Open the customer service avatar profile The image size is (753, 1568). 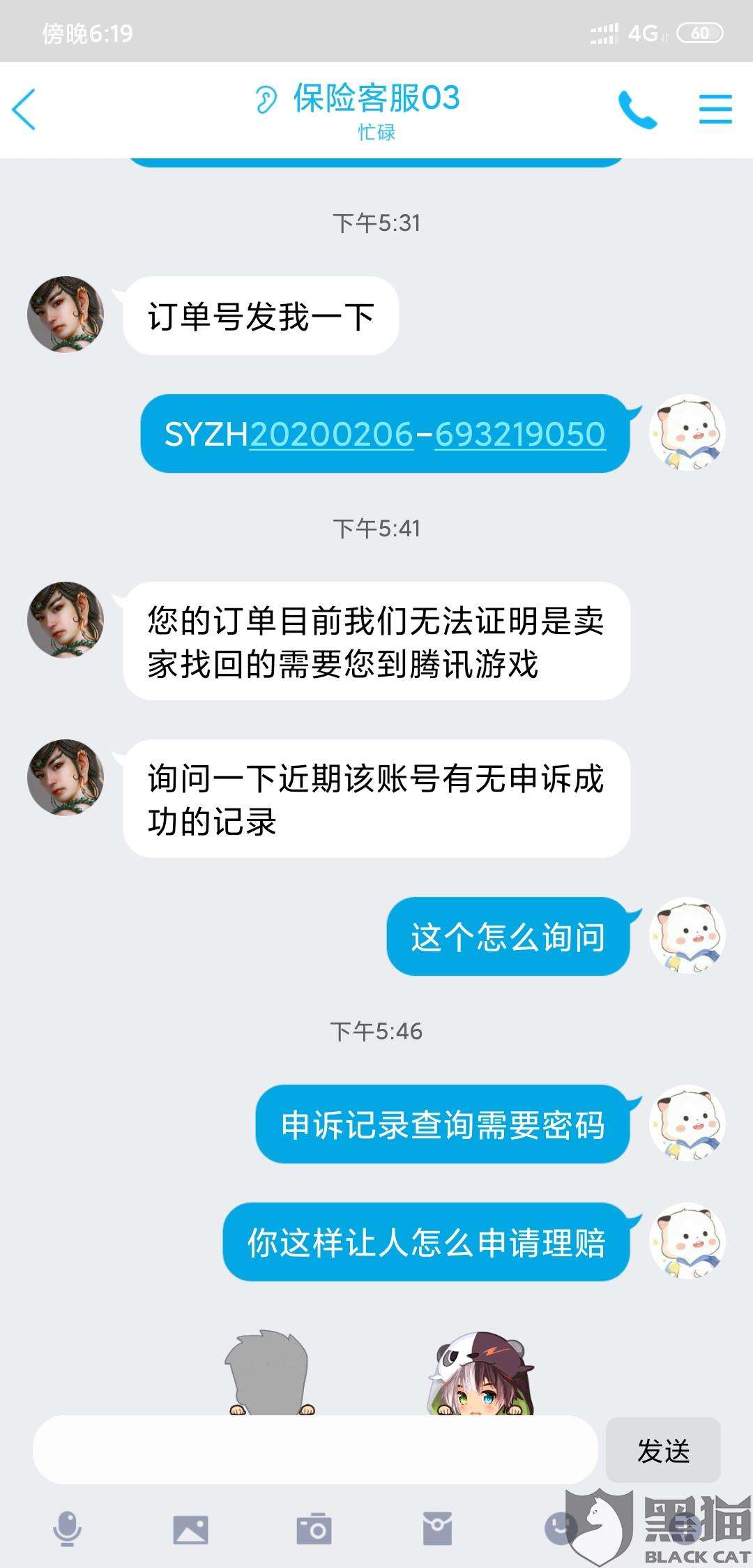pos(66,315)
